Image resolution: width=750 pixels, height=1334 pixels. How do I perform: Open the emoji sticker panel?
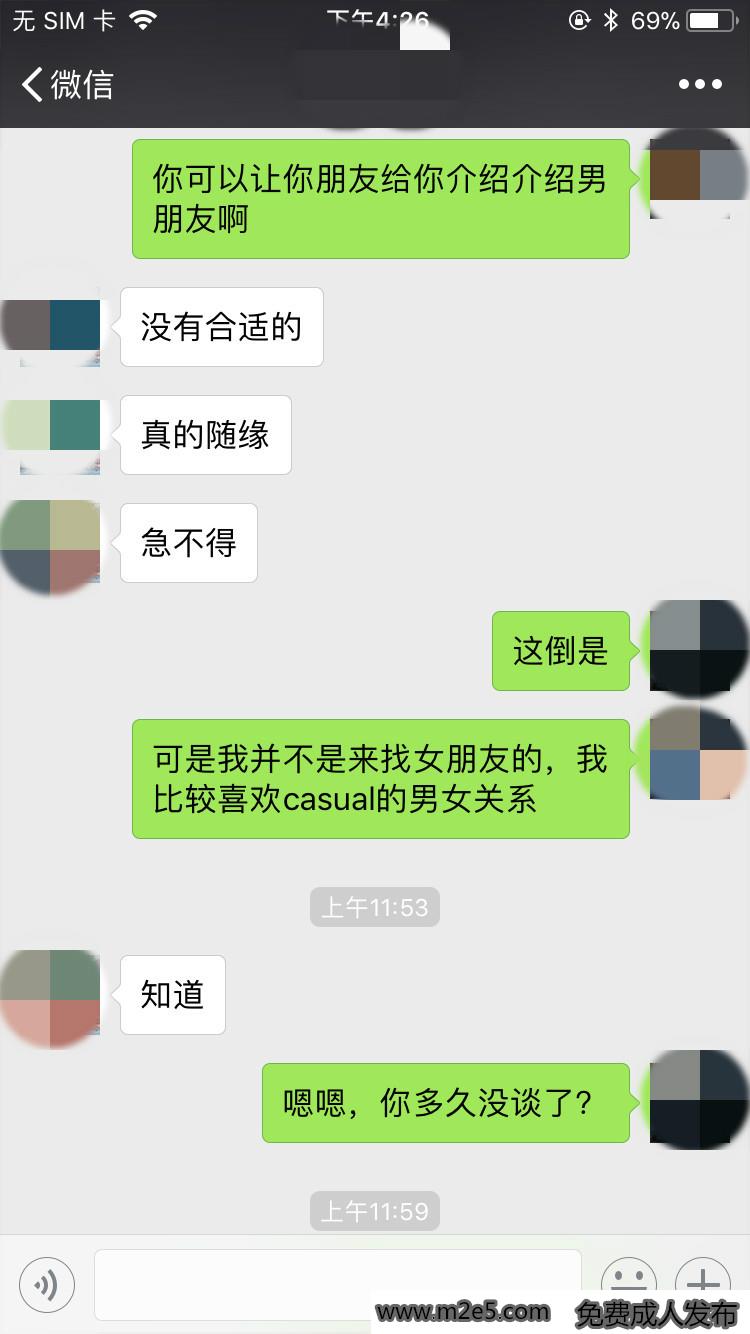(628, 1280)
